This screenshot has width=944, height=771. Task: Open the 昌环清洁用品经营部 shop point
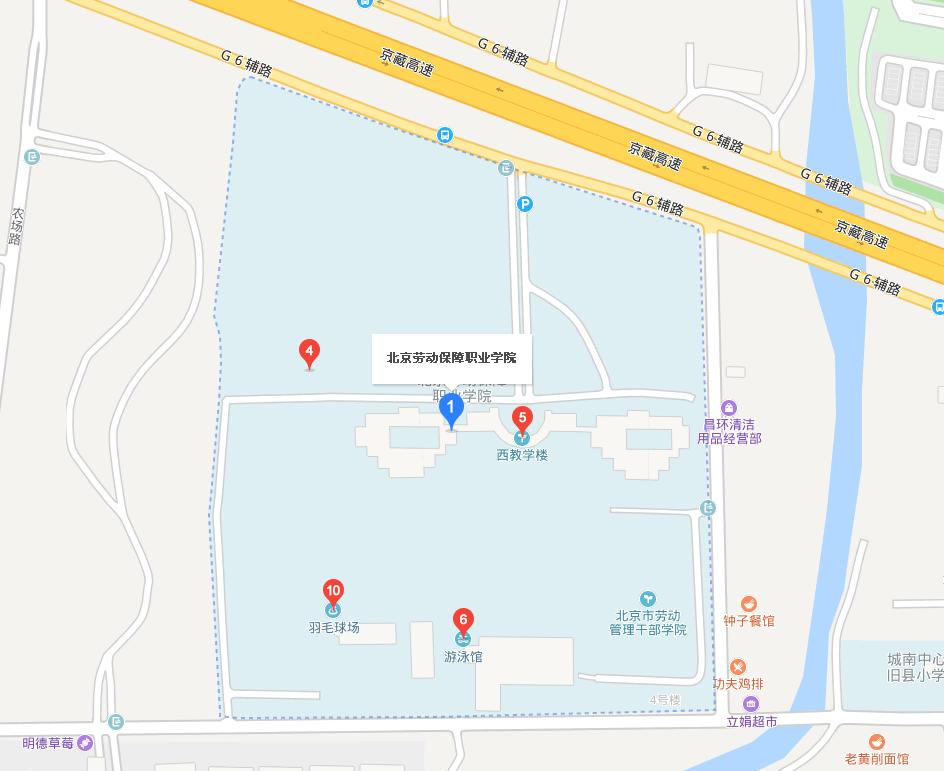click(730, 408)
